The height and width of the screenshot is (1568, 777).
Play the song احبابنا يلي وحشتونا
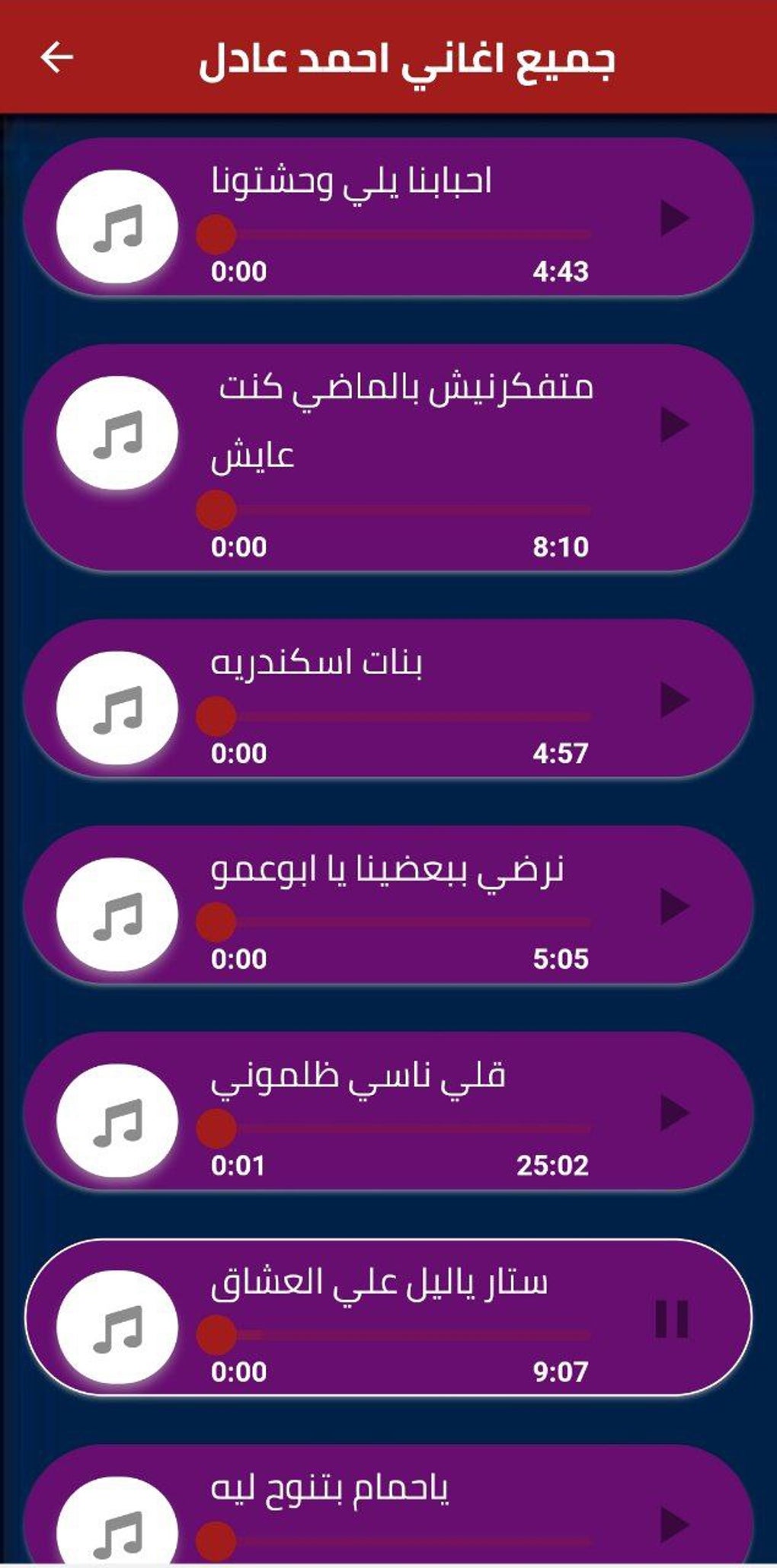(674, 219)
